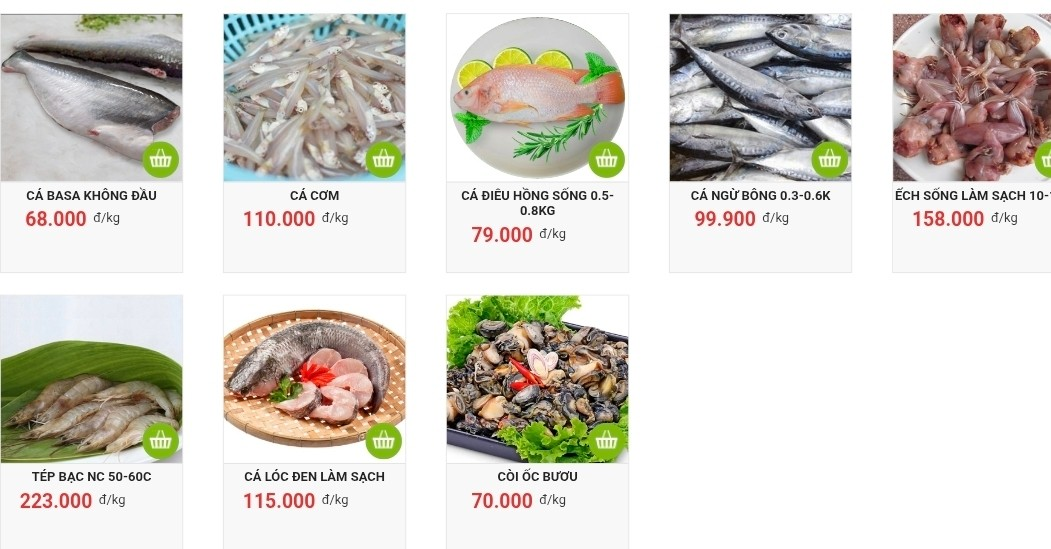Add Cá Ngừ Bông to the basket
The image size is (1051, 549).
coord(829,159)
